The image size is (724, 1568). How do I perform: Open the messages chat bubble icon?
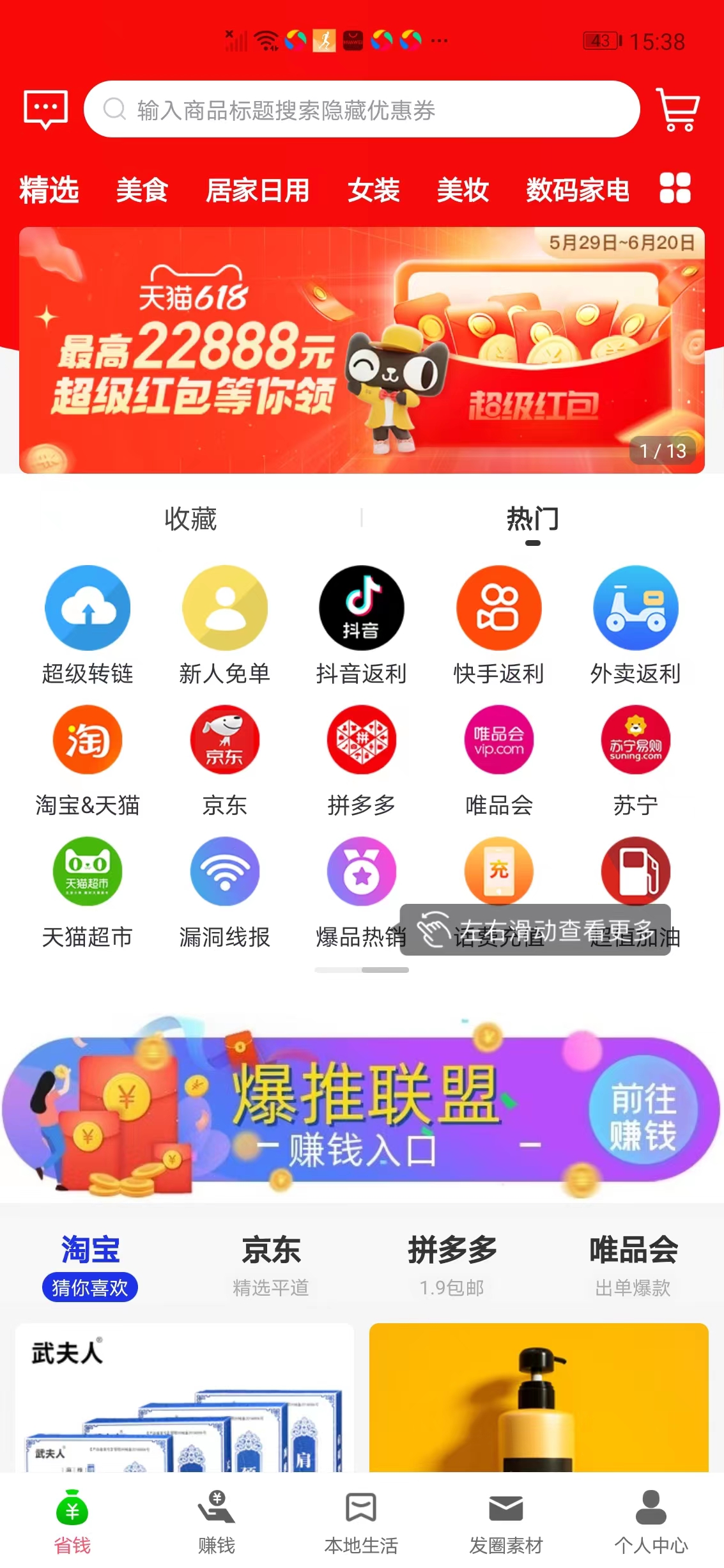pyautogui.click(x=45, y=109)
